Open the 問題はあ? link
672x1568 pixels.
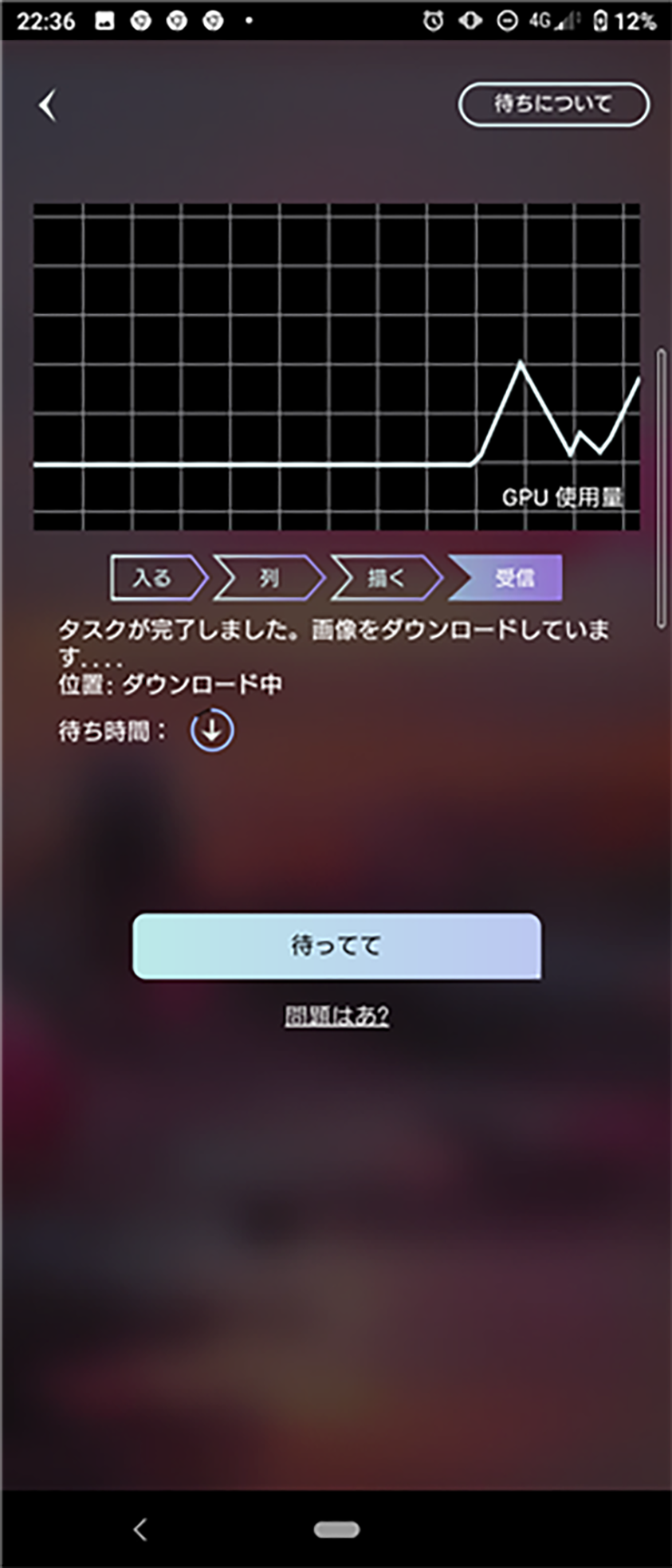(336, 1016)
